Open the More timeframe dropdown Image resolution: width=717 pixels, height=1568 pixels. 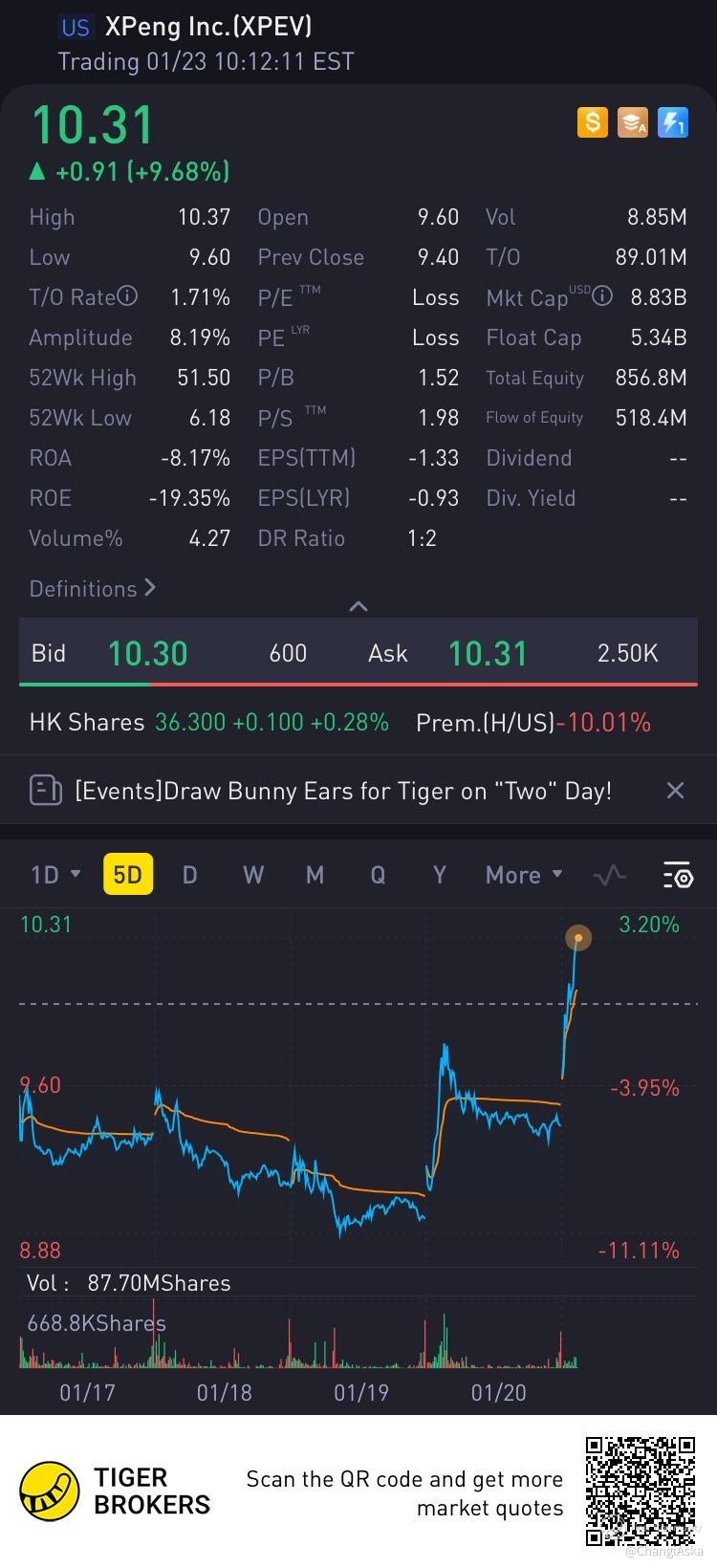click(x=523, y=875)
